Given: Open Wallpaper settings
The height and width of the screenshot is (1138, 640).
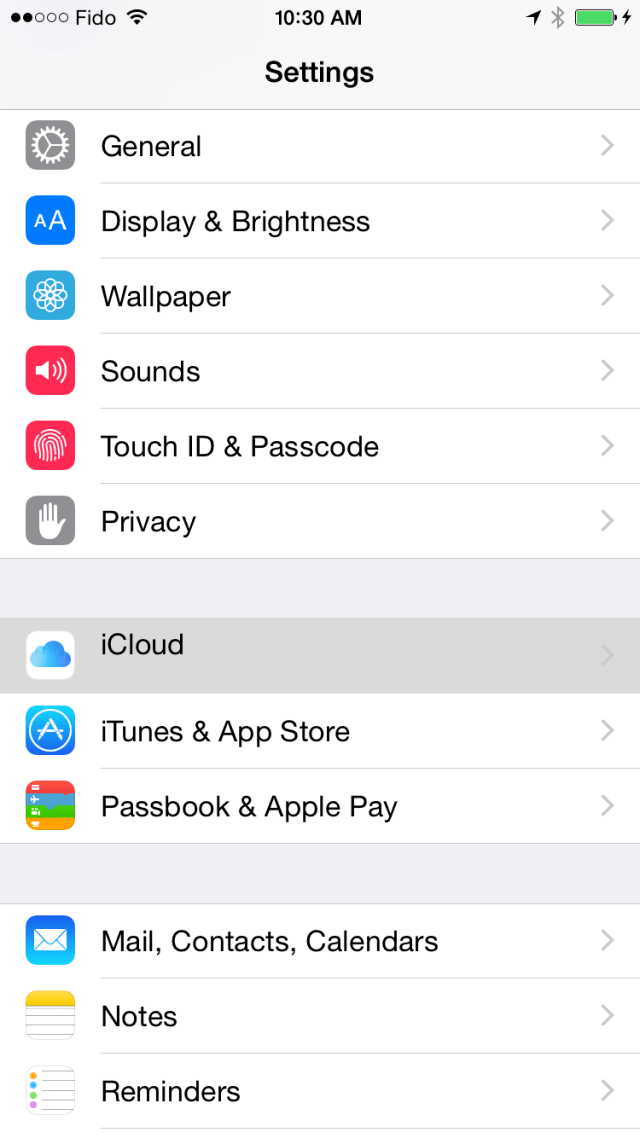Looking at the screenshot, I should pos(320,296).
